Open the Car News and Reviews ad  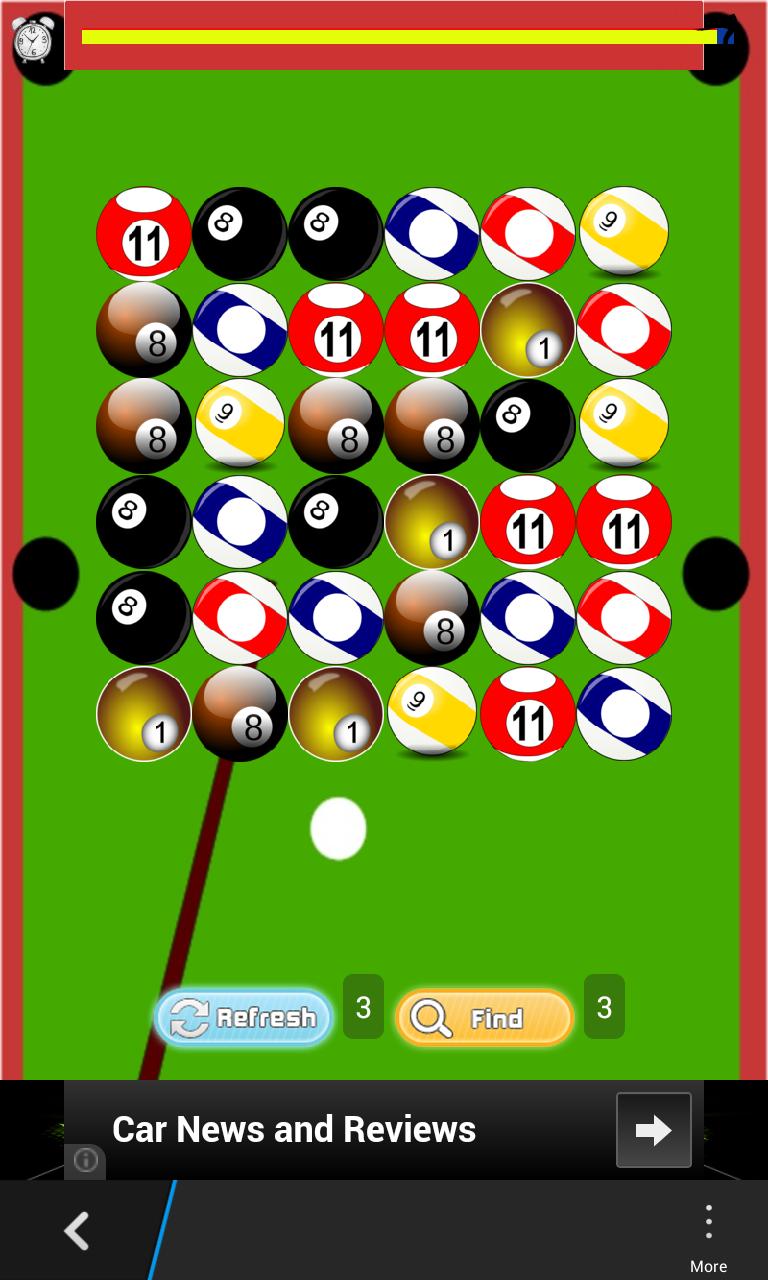294,1129
